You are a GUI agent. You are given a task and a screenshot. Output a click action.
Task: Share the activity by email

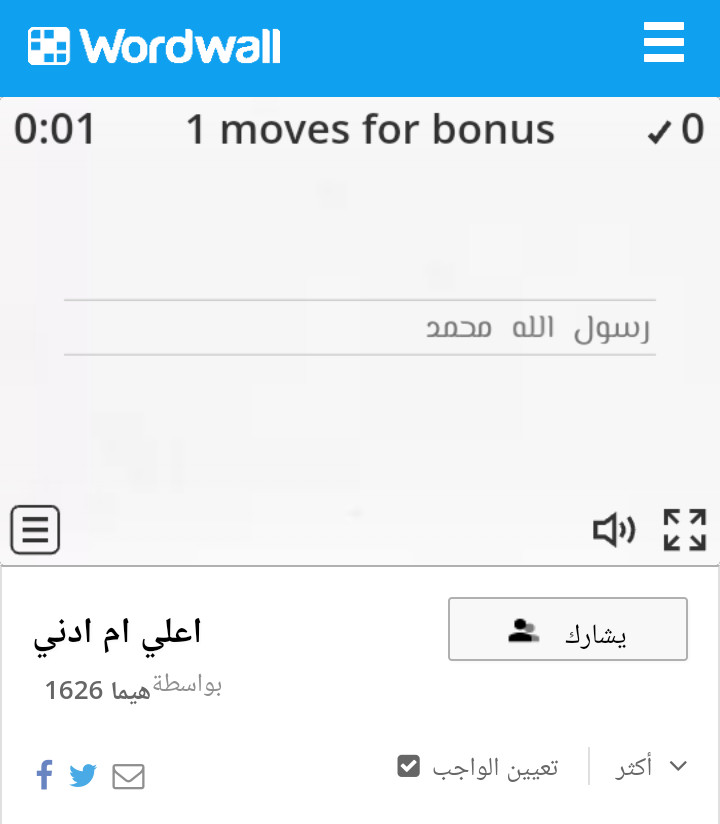[128, 776]
